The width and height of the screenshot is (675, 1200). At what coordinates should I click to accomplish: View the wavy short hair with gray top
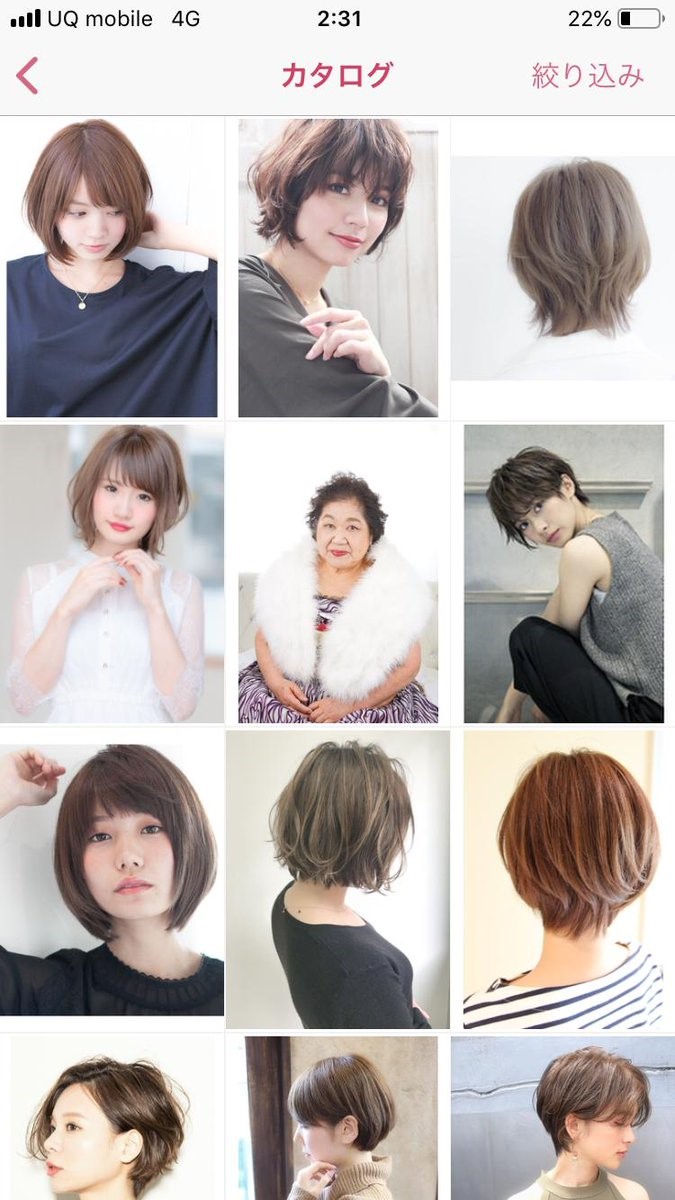337,268
